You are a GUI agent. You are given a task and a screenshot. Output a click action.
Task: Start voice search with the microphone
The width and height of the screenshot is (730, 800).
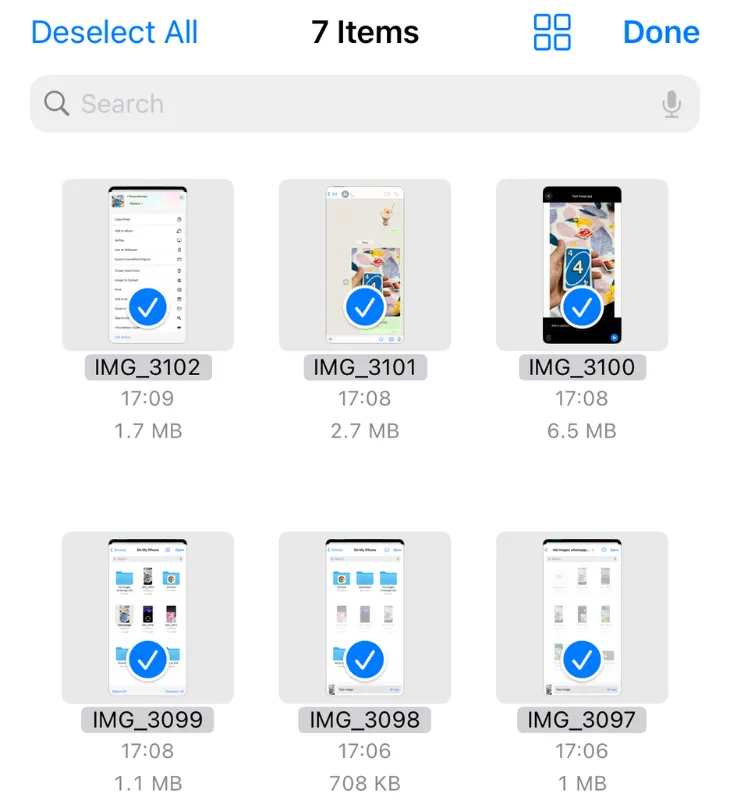[672, 104]
